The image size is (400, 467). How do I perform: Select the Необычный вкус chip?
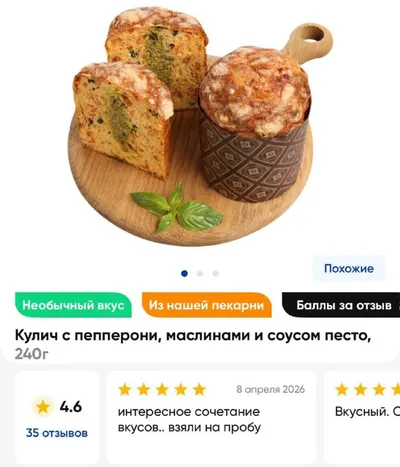73,305
